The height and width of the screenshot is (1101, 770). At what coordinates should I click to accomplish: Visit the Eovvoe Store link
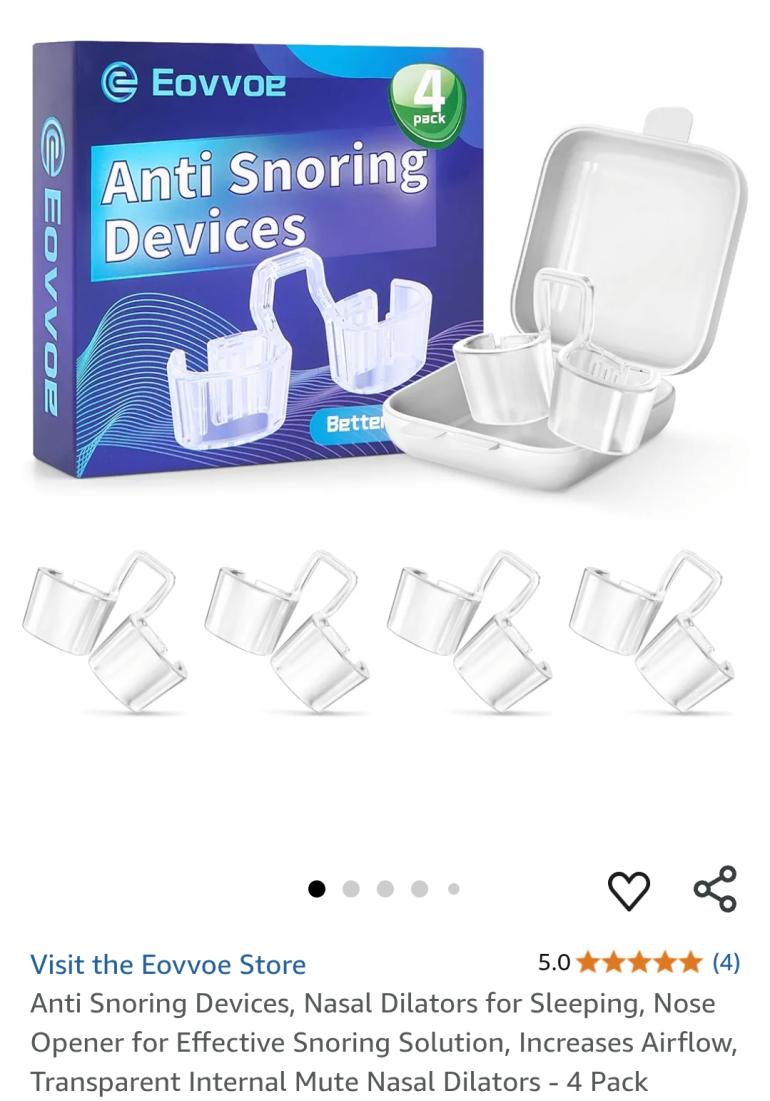tap(168, 964)
